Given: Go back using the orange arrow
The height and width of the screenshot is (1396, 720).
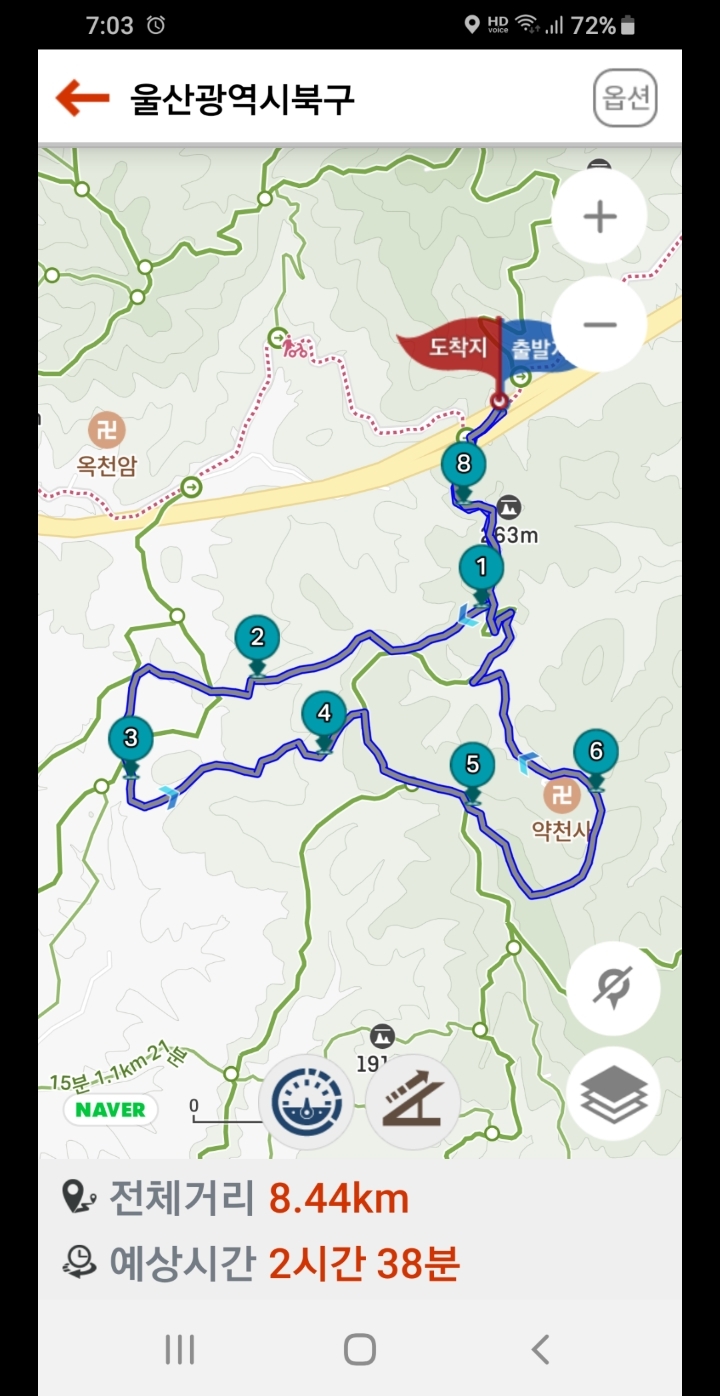Looking at the screenshot, I should coord(82,98).
